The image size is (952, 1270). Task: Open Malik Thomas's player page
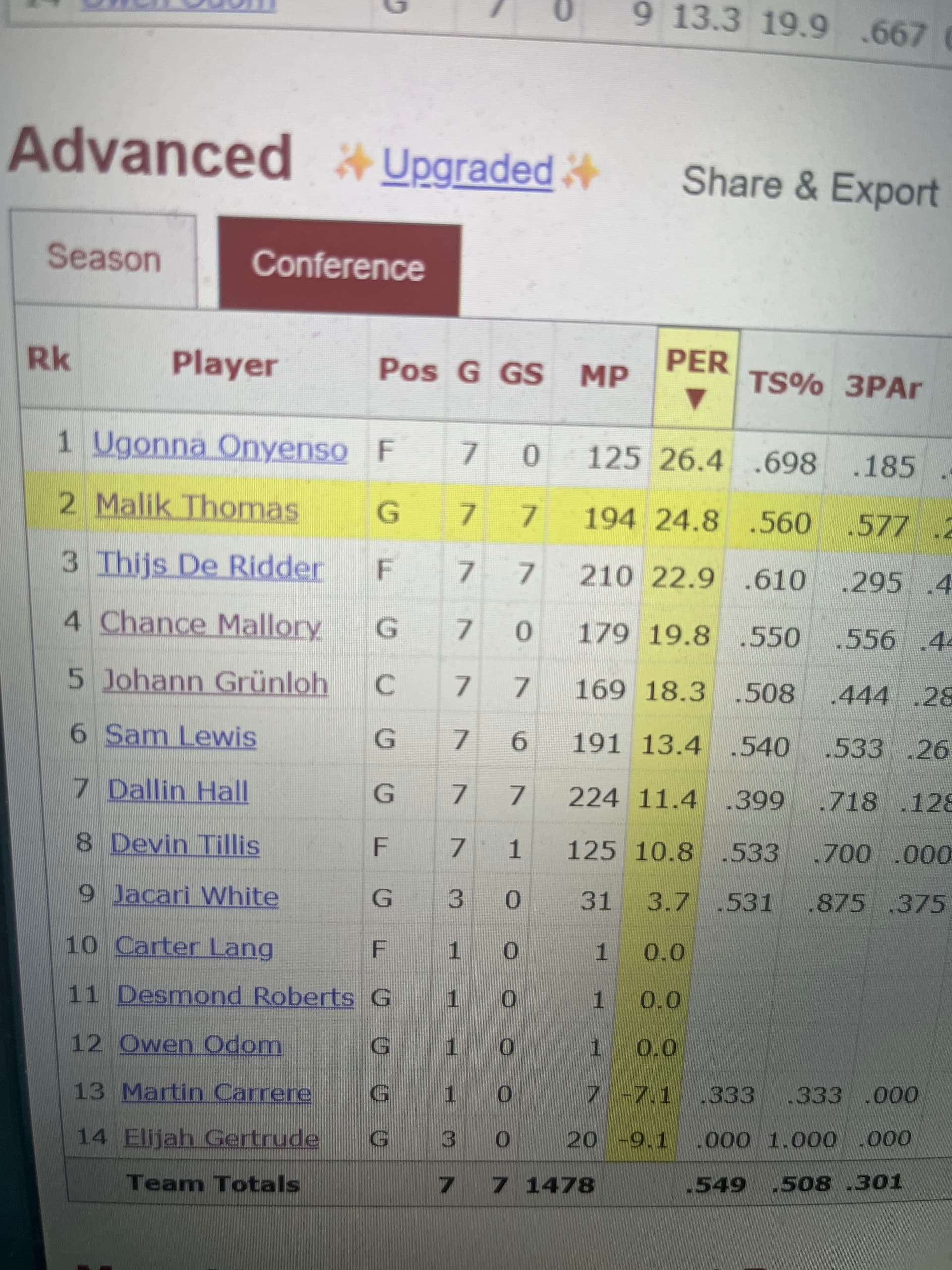tap(197, 508)
